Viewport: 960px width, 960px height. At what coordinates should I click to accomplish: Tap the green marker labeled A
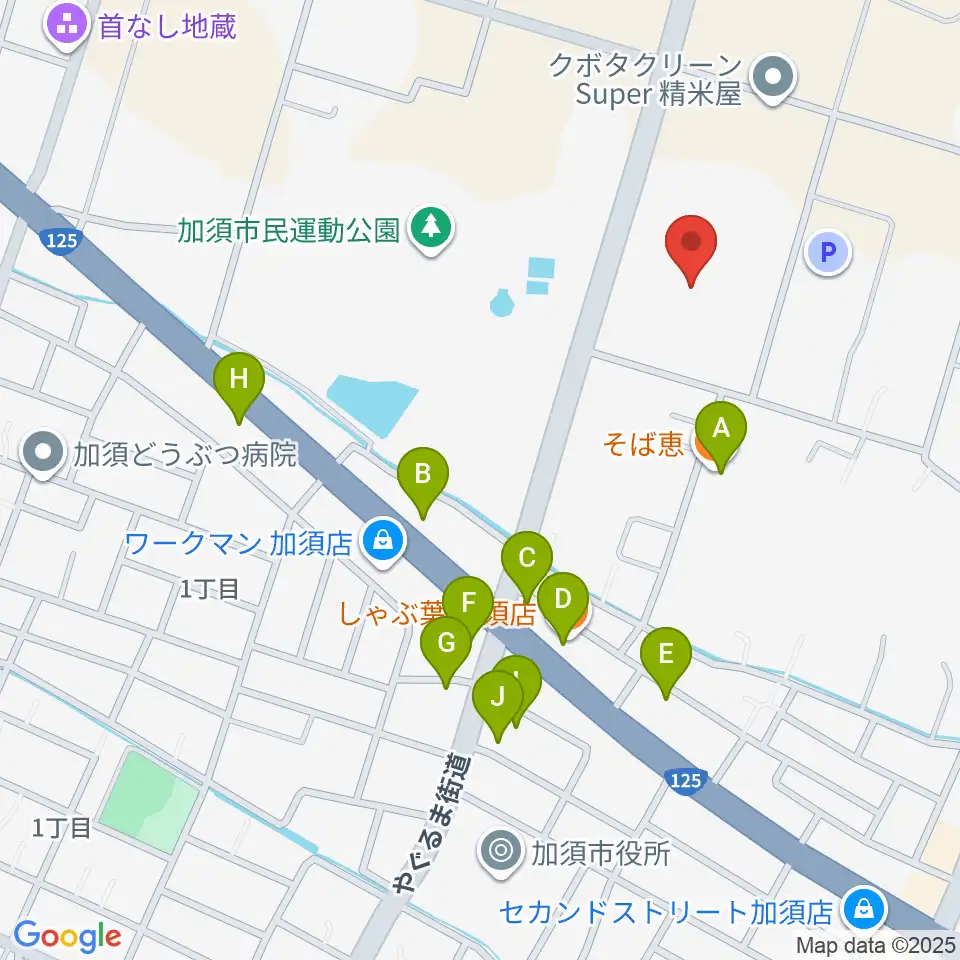click(x=720, y=430)
